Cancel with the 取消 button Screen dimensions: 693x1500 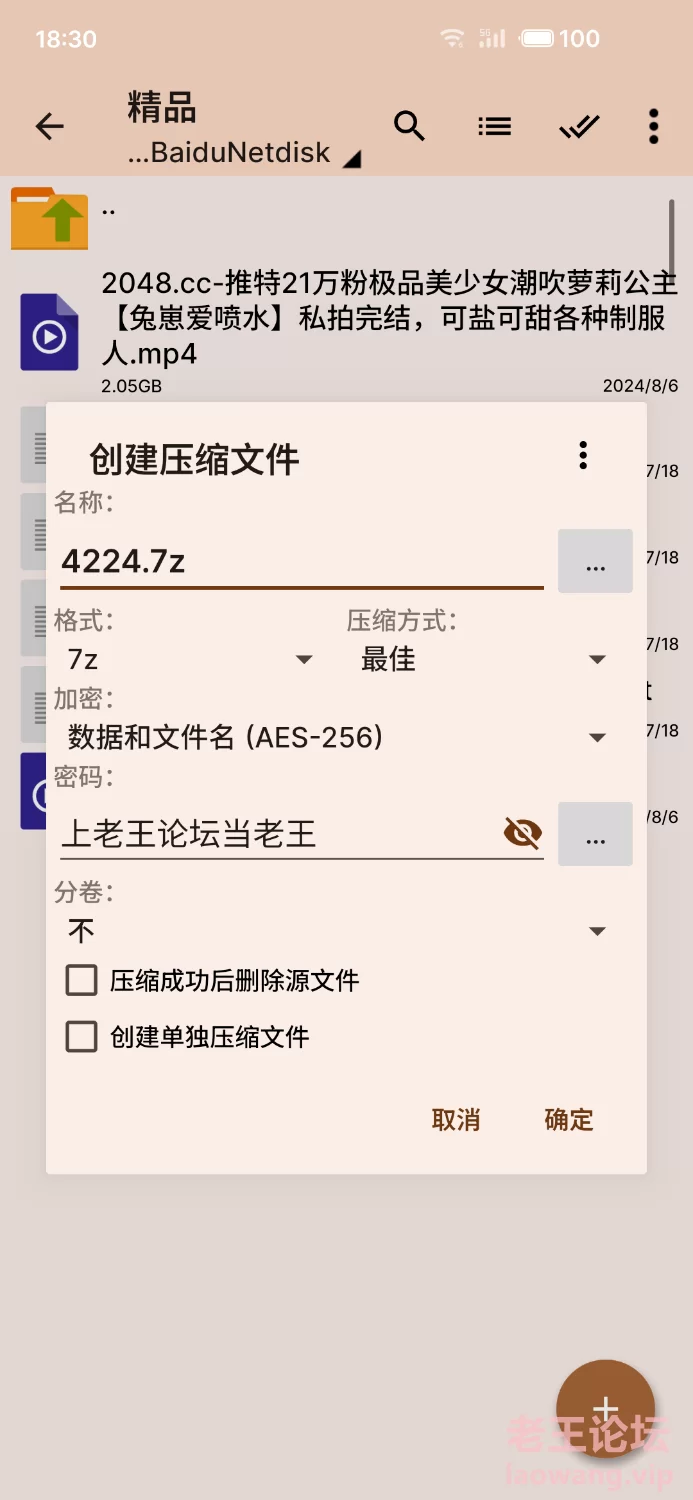[x=456, y=1119]
